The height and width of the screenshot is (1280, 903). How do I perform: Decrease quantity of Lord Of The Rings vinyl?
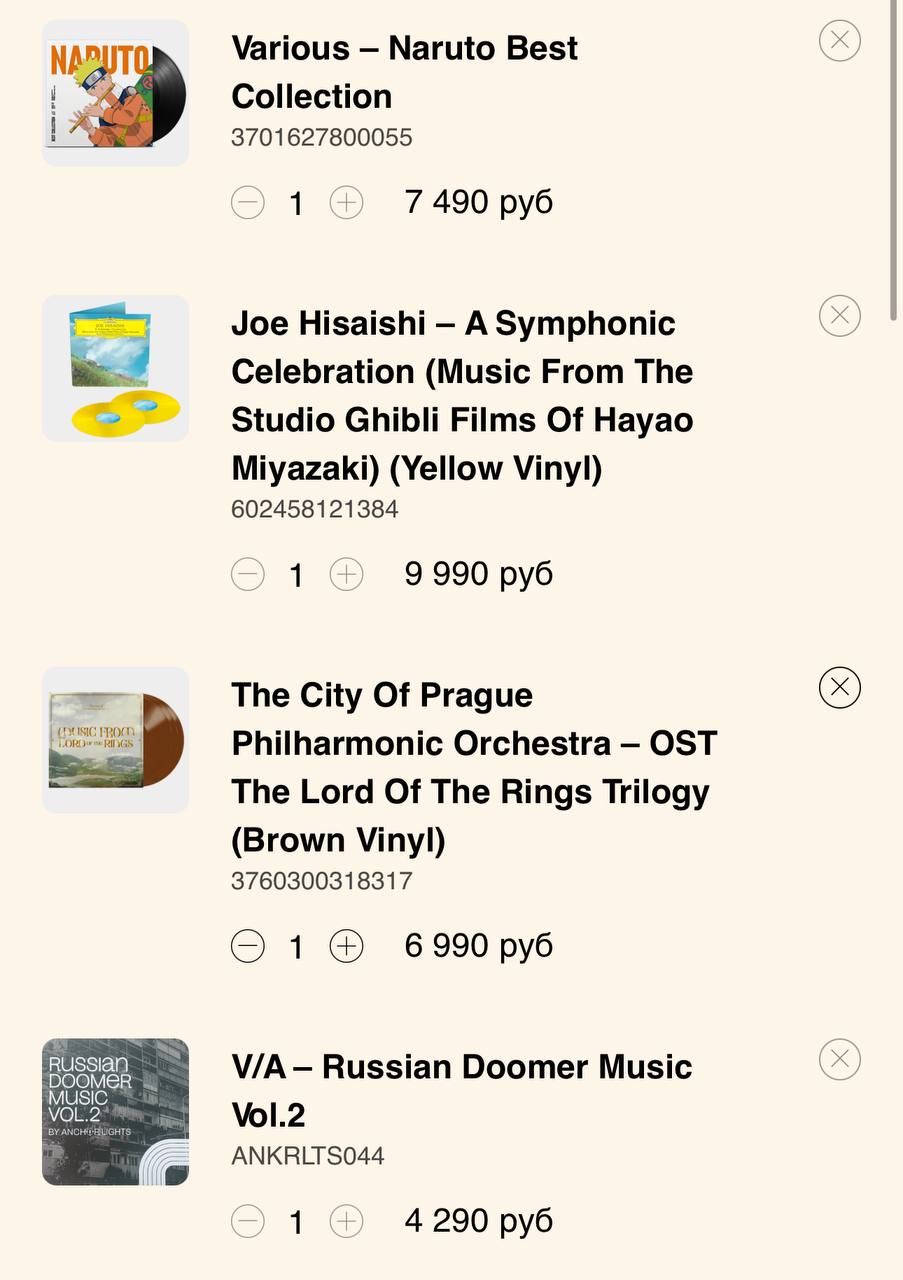click(x=248, y=946)
